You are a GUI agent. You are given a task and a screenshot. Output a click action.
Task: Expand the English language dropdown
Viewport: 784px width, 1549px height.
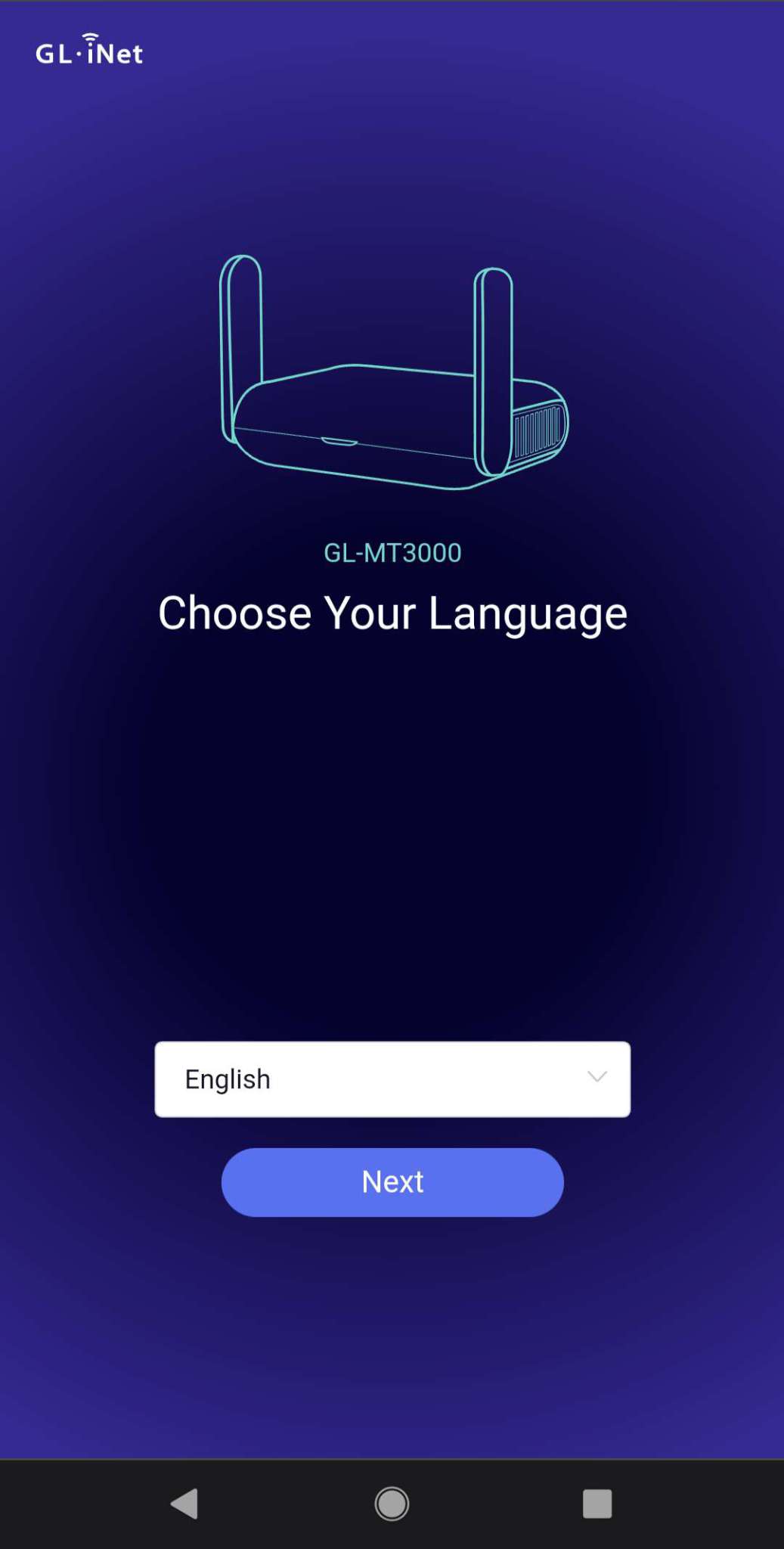[x=392, y=1079]
